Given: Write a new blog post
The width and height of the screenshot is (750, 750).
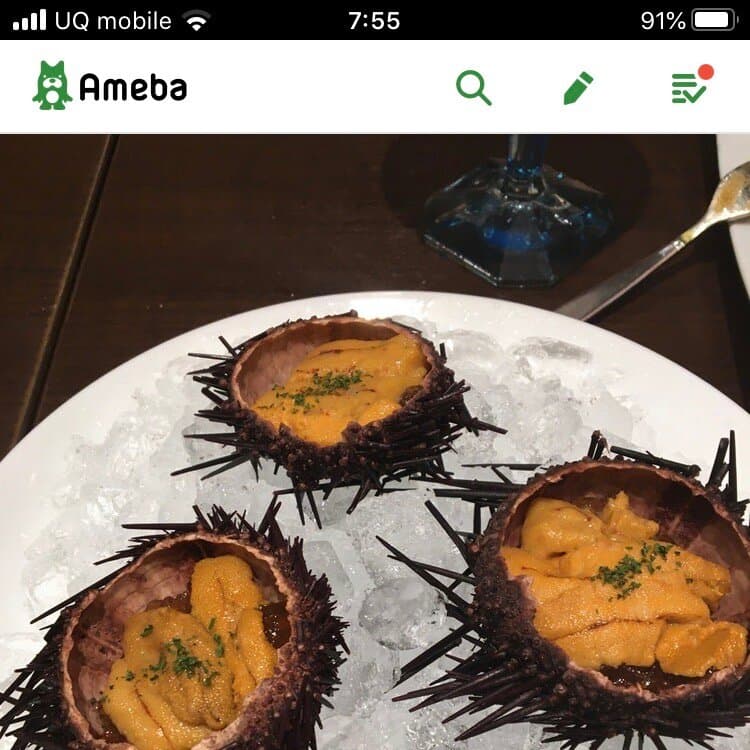Looking at the screenshot, I should click(x=578, y=88).
